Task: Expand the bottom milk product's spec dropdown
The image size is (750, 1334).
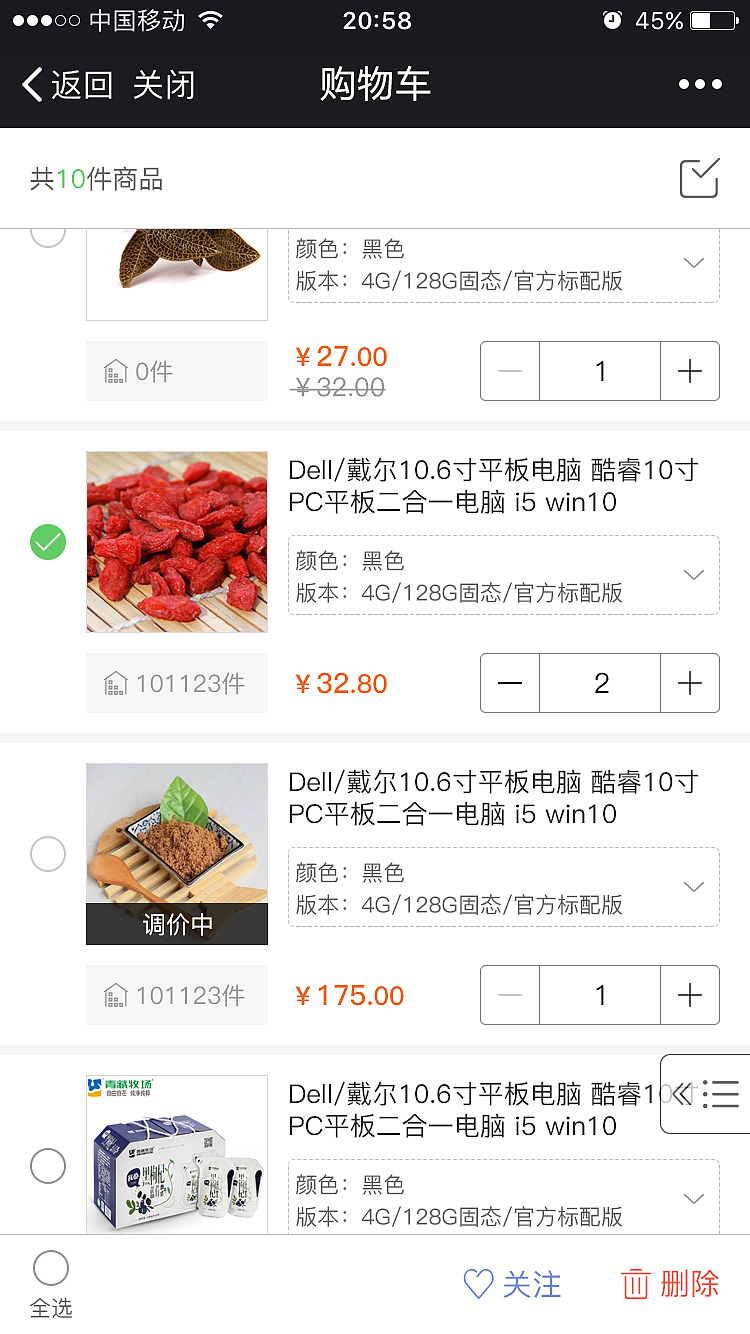Action: [x=693, y=1197]
